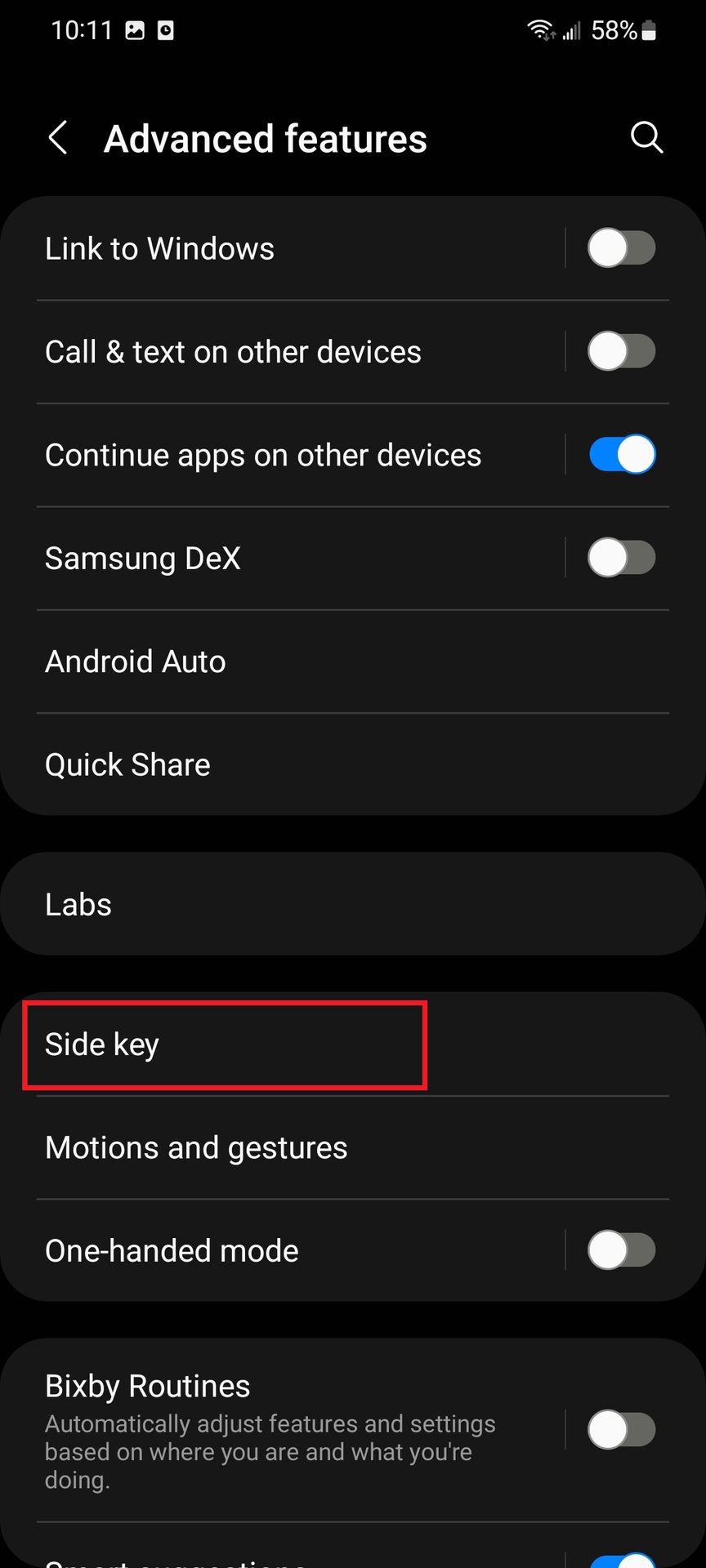Open the settings search icon

[646, 138]
